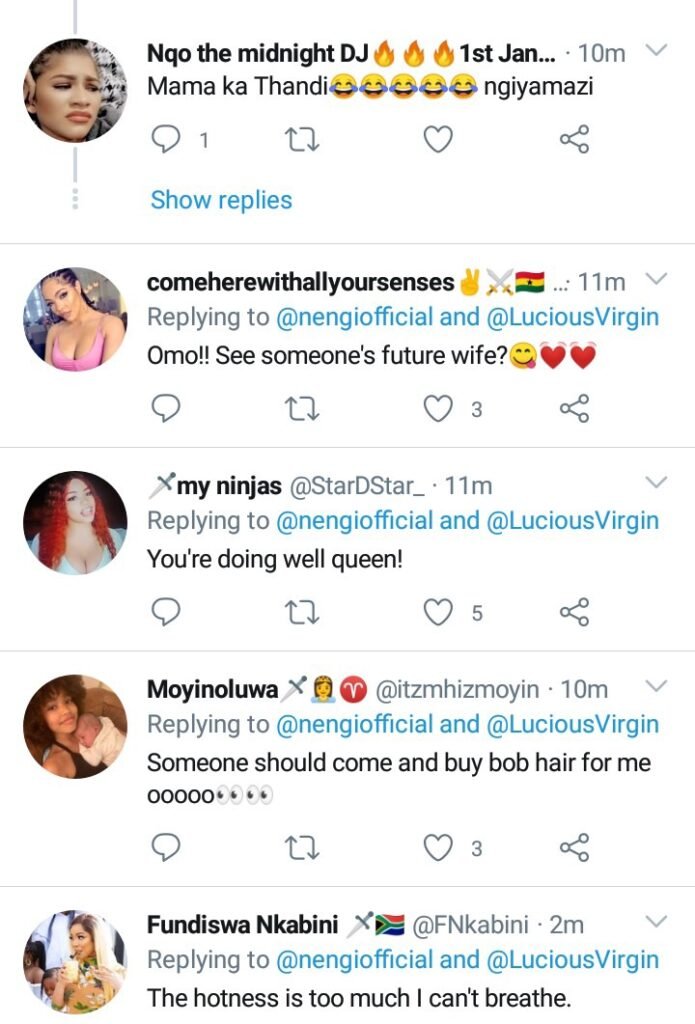This screenshot has width=695, height=1024.
Task: Reply to Nqo the midnight DJ's tweet
Action: 165,140
